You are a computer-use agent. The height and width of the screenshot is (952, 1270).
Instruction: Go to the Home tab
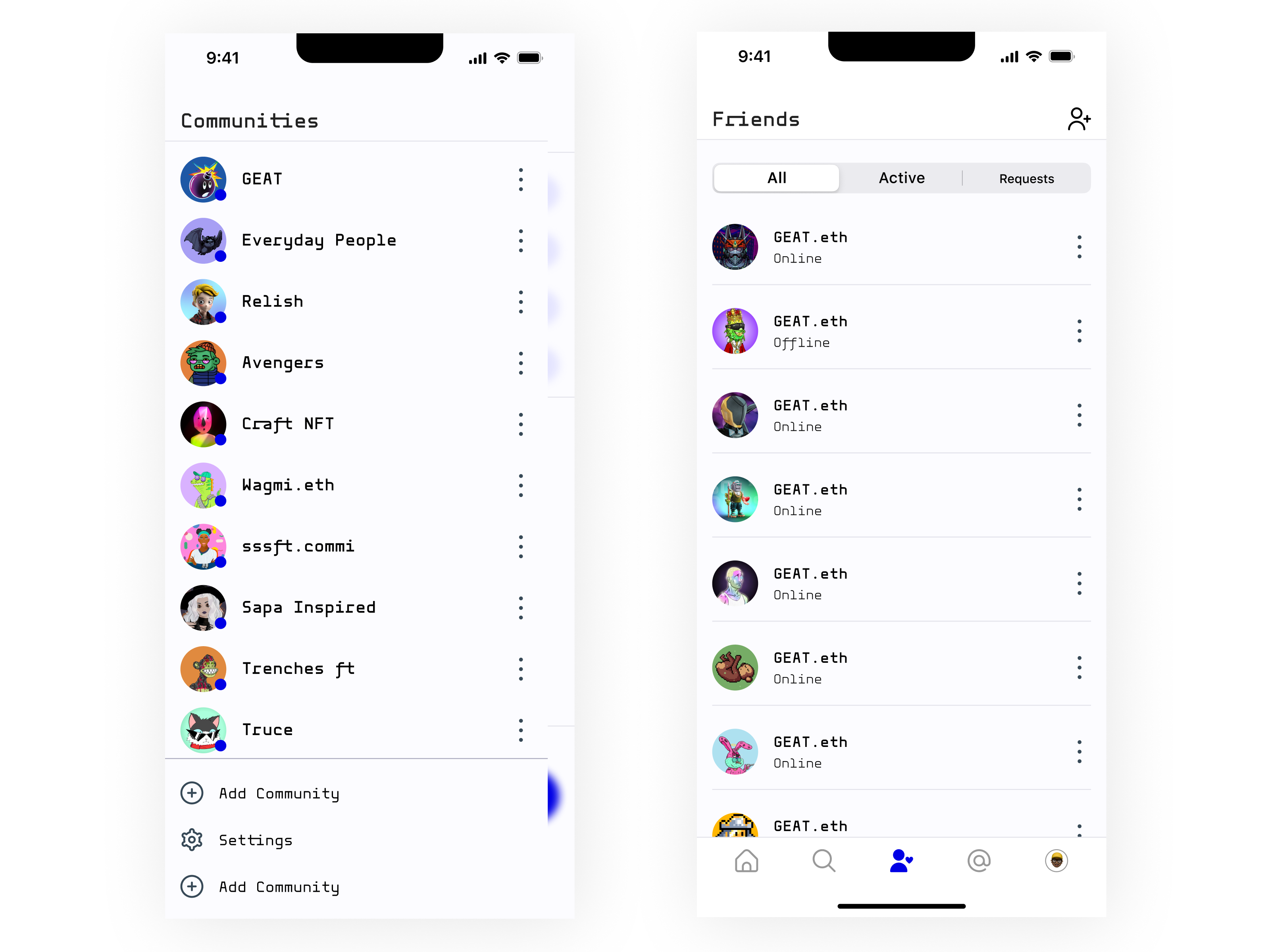[x=746, y=861]
